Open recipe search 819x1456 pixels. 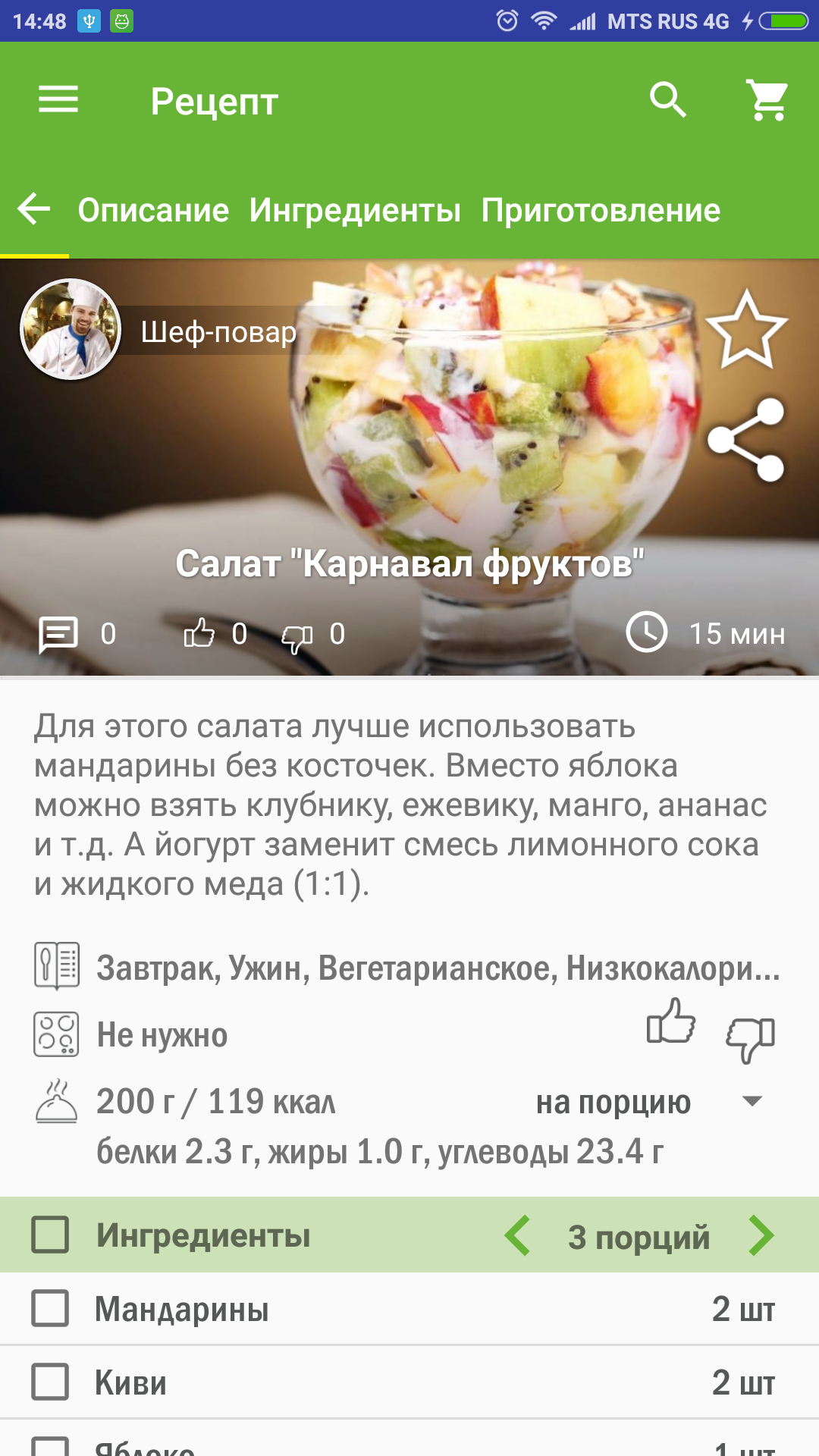[667, 99]
